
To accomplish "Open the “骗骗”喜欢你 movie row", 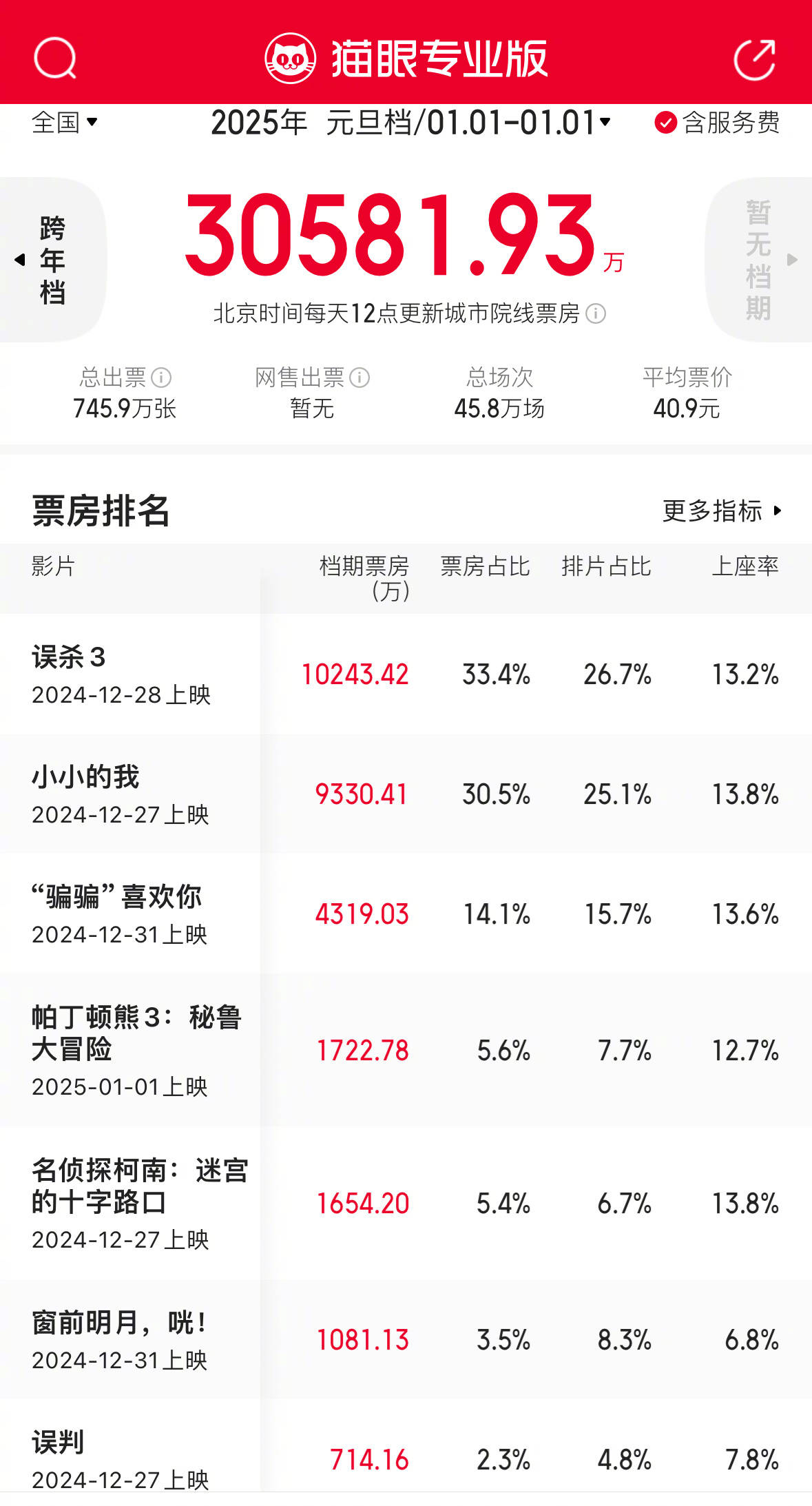I will (406, 914).
